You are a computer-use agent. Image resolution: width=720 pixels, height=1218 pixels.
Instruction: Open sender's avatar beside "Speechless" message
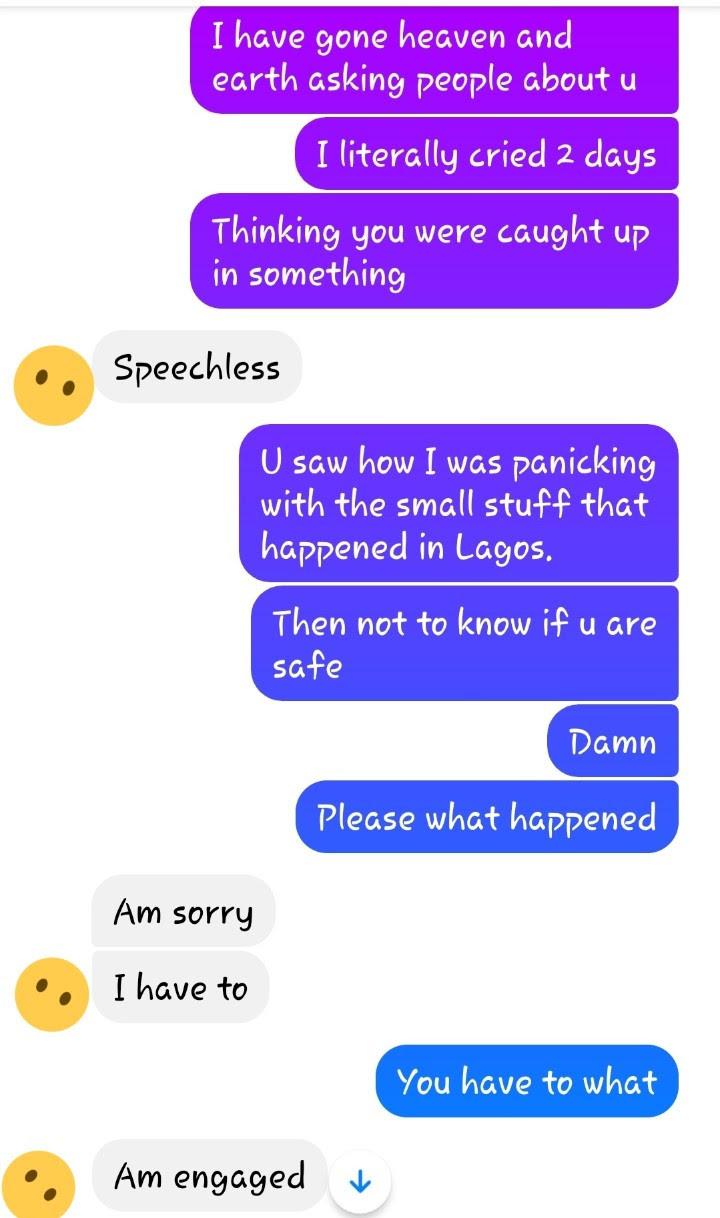(54, 385)
